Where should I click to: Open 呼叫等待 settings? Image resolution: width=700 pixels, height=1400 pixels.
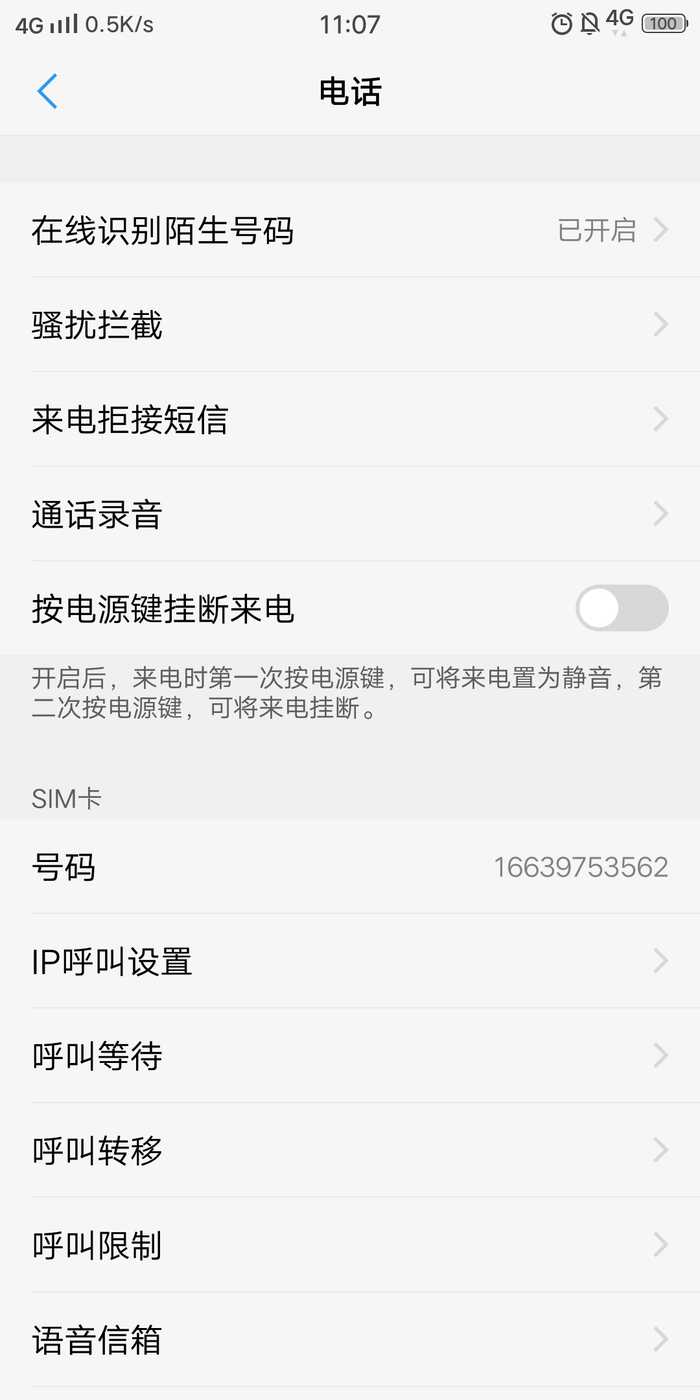click(x=350, y=1056)
